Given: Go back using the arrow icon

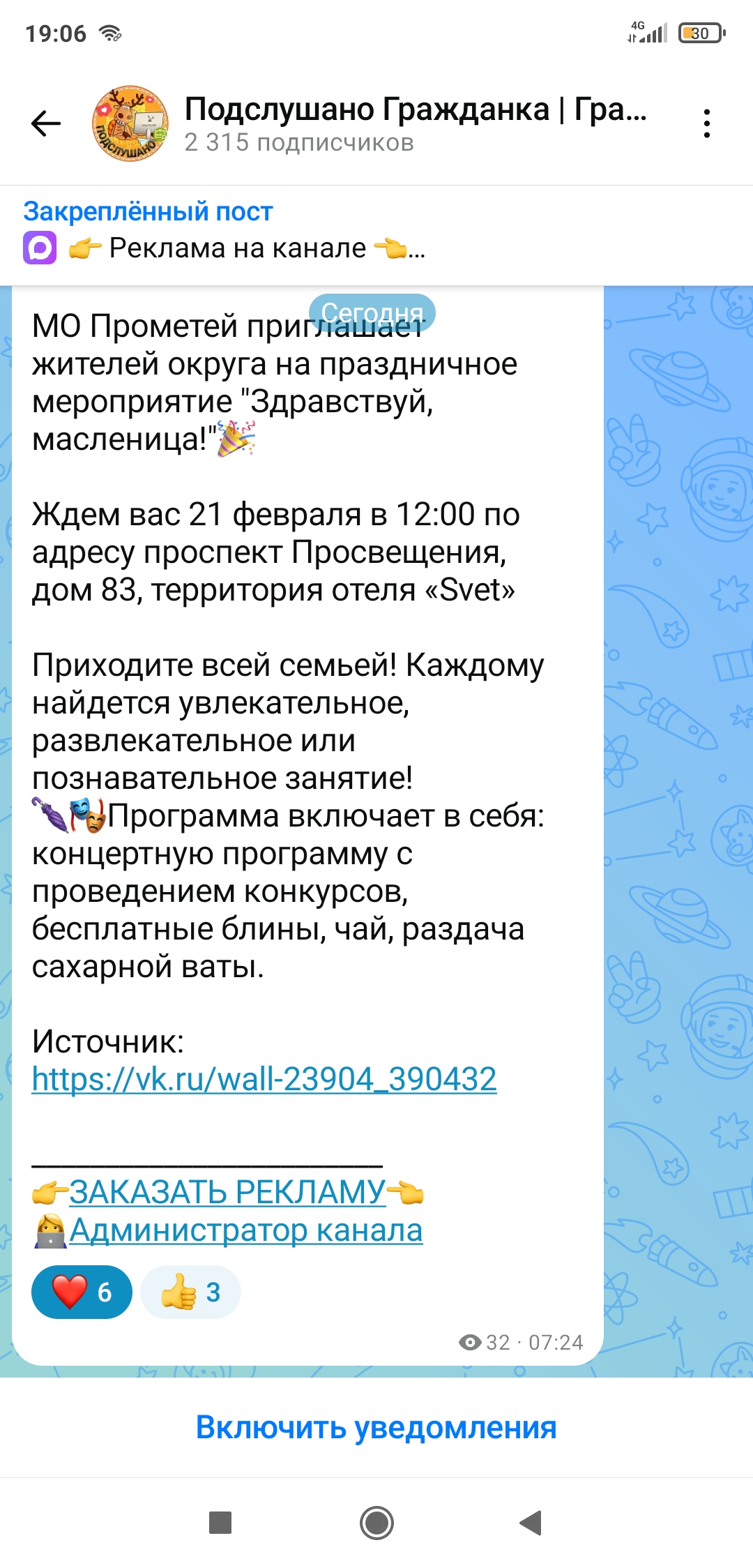Looking at the screenshot, I should pyautogui.click(x=46, y=123).
